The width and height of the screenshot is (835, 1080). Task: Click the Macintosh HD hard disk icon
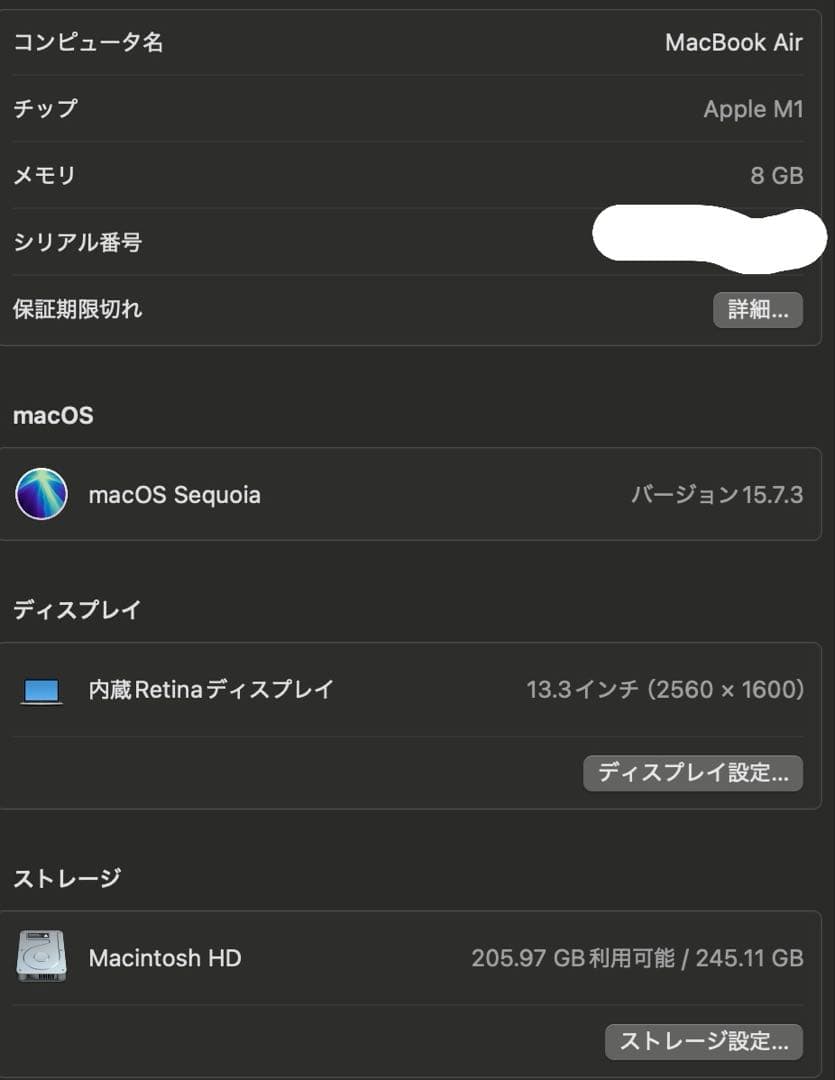pos(41,958)
